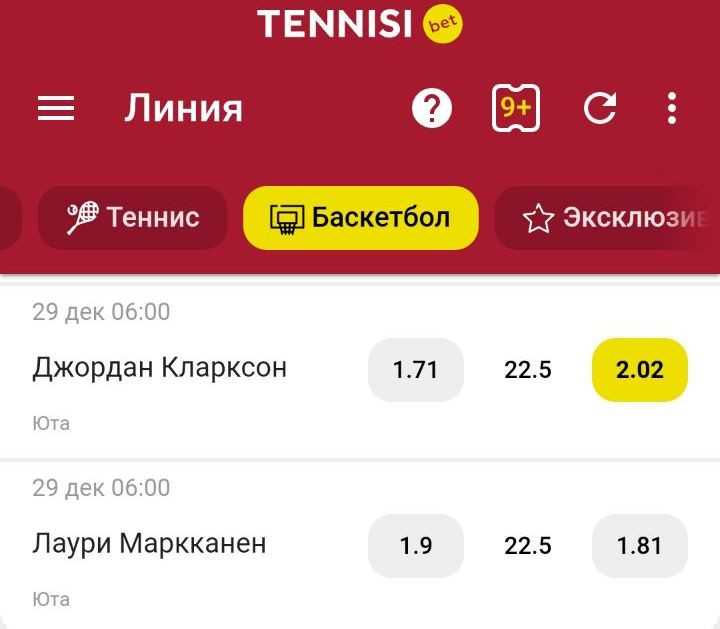Switch to the Эксклюзив chip

tap(613, 218)
